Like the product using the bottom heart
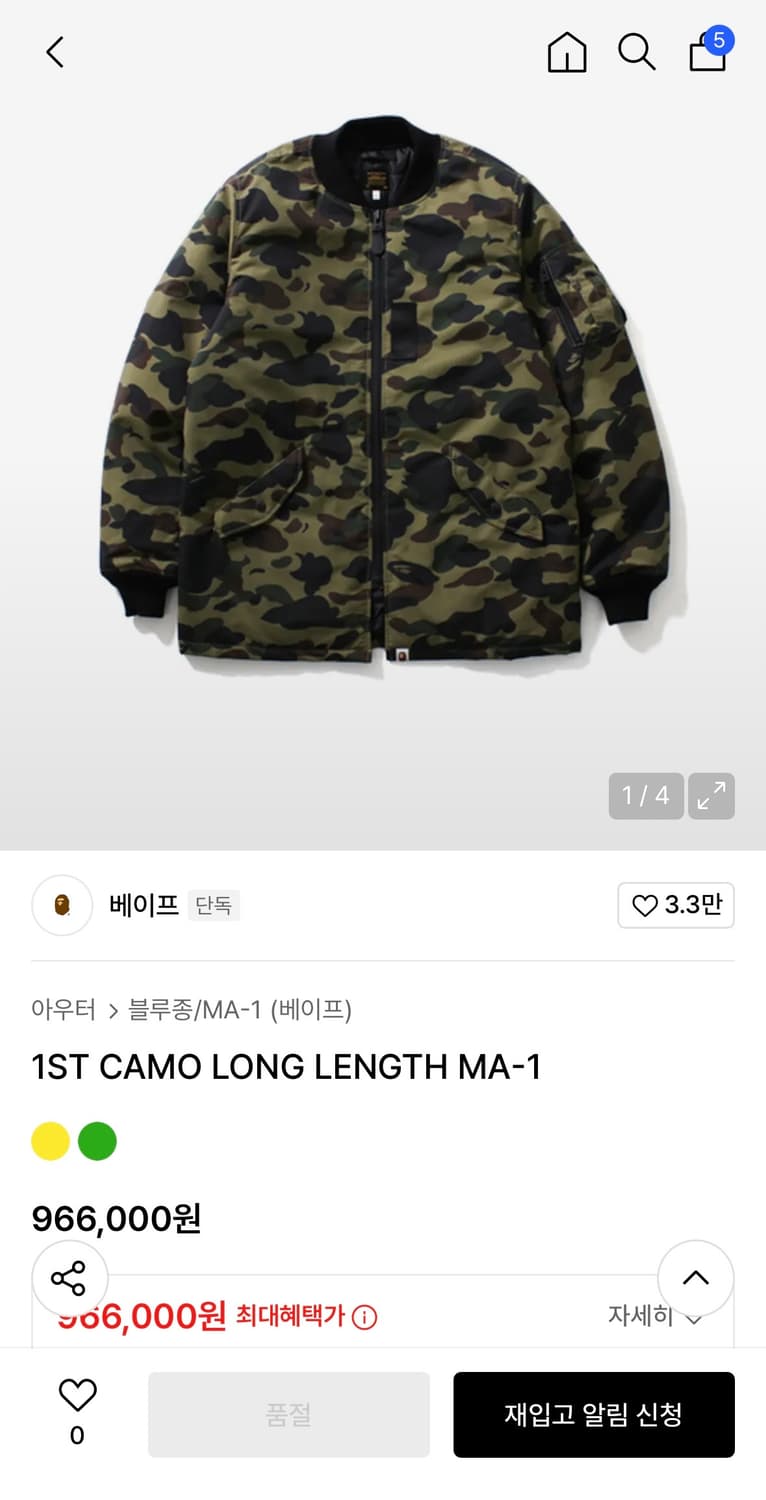Viewport: 766px width, 1500px height. tap(77, 1400)
